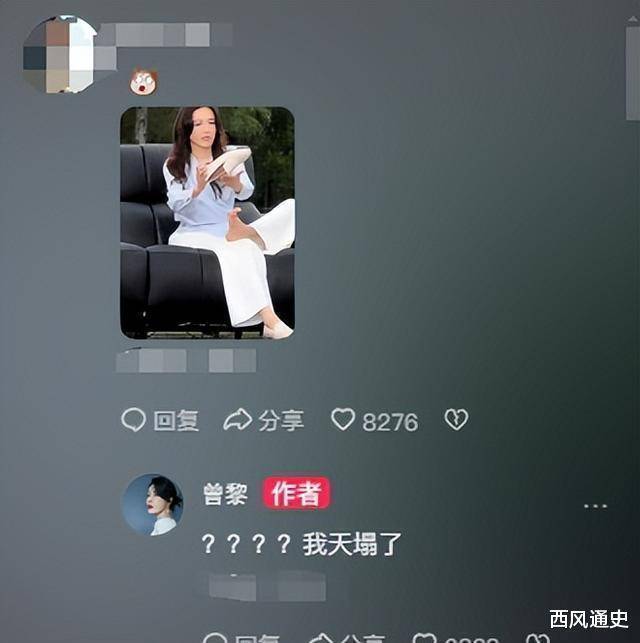Open 曾黎's profile avatar
Image resolution: width=640 pixels, height=643 pixels.
[153, 504]
